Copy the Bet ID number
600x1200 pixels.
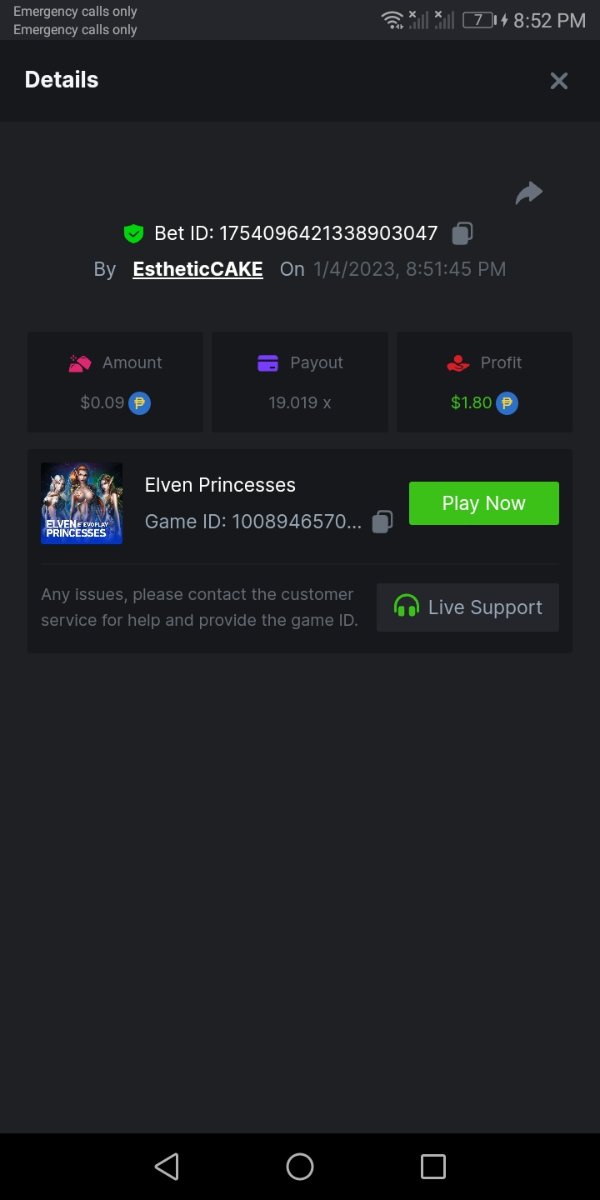click(462, 234)
